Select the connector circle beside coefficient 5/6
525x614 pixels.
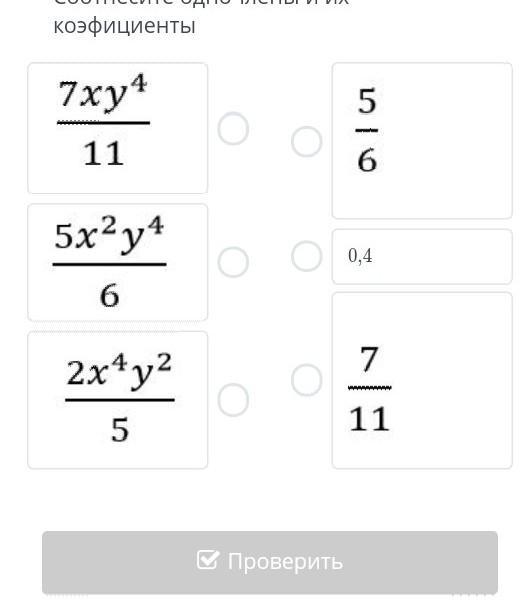[307, 141]
